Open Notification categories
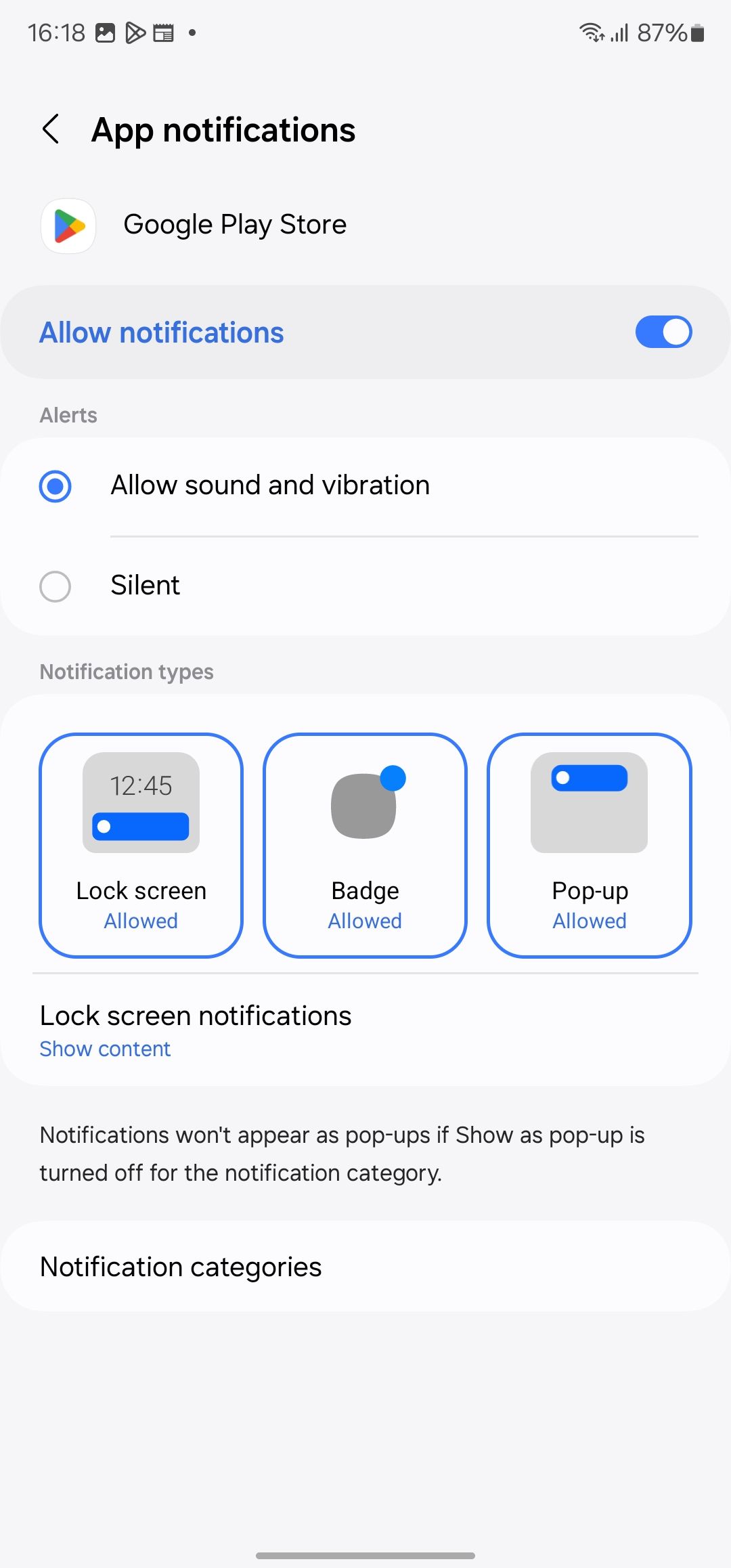The height and width of the screenshot is (1568, 731). (181, 1267)
